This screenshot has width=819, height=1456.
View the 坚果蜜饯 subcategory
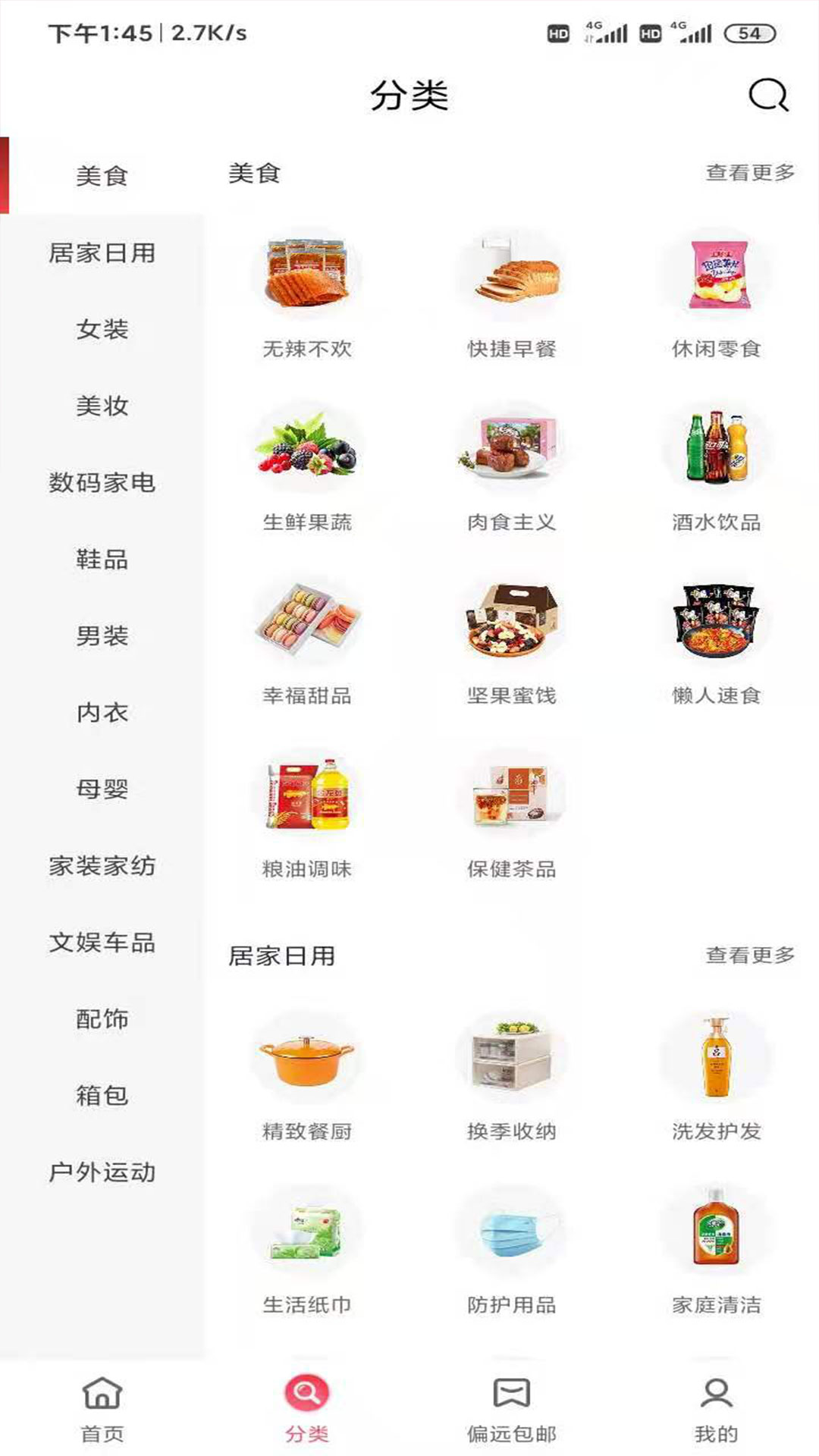[512, 642]
